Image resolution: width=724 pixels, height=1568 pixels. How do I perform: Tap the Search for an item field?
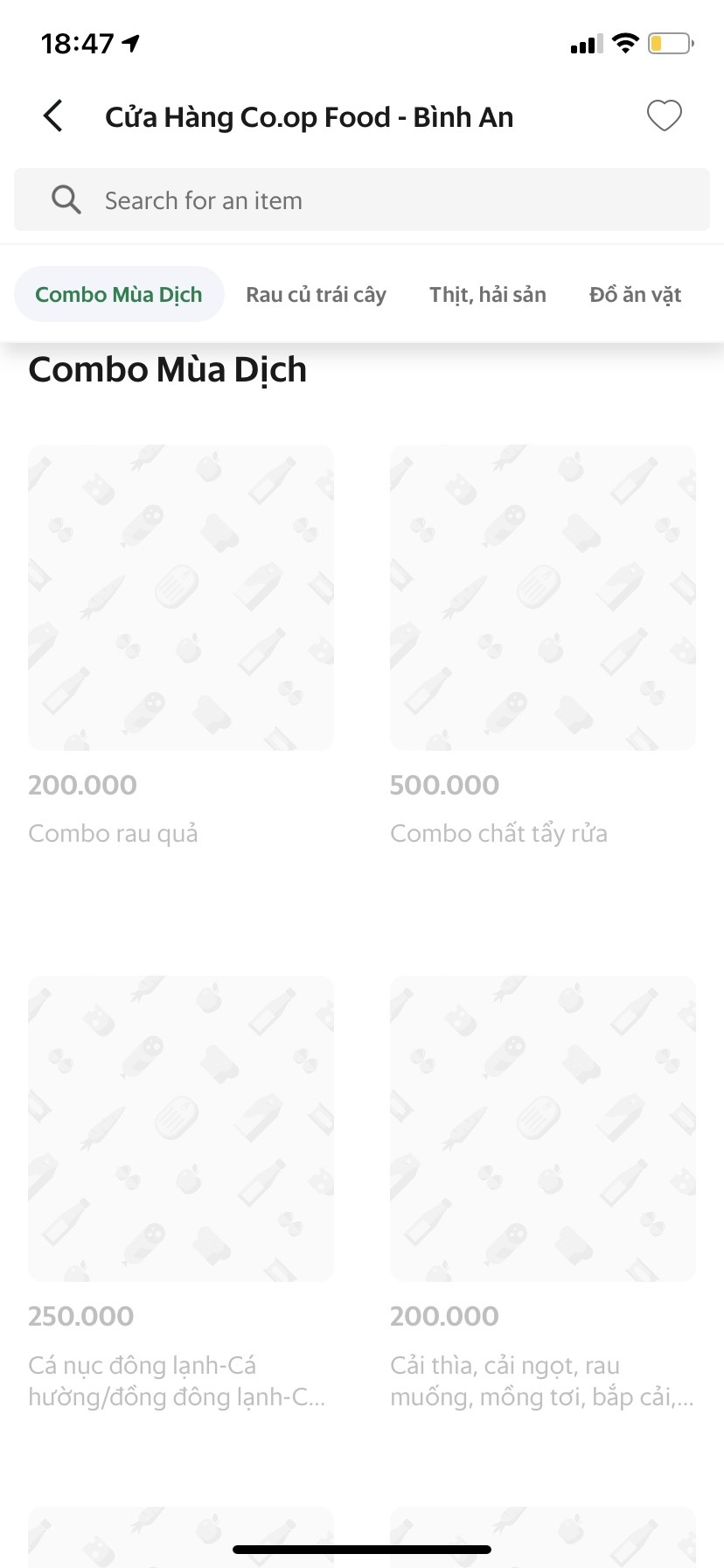pyautogui.click(x=362, y=200)
